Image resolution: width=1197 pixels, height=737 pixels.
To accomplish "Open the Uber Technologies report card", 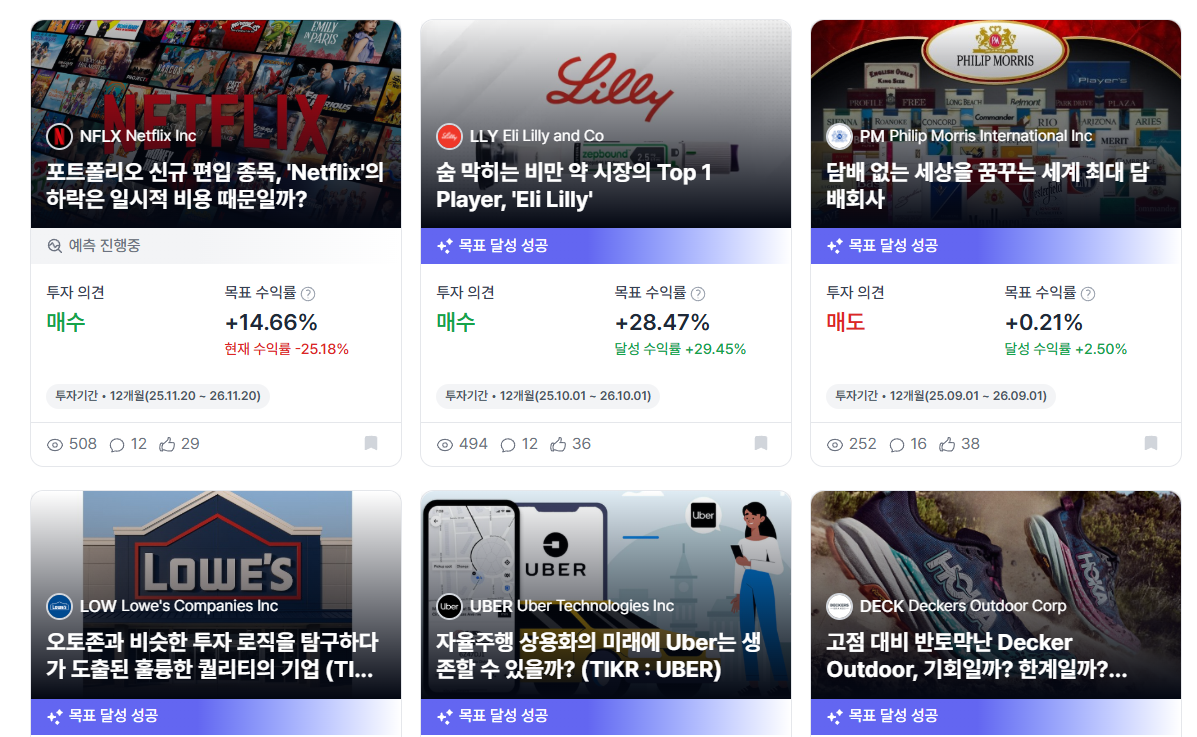I will [605, 656].
